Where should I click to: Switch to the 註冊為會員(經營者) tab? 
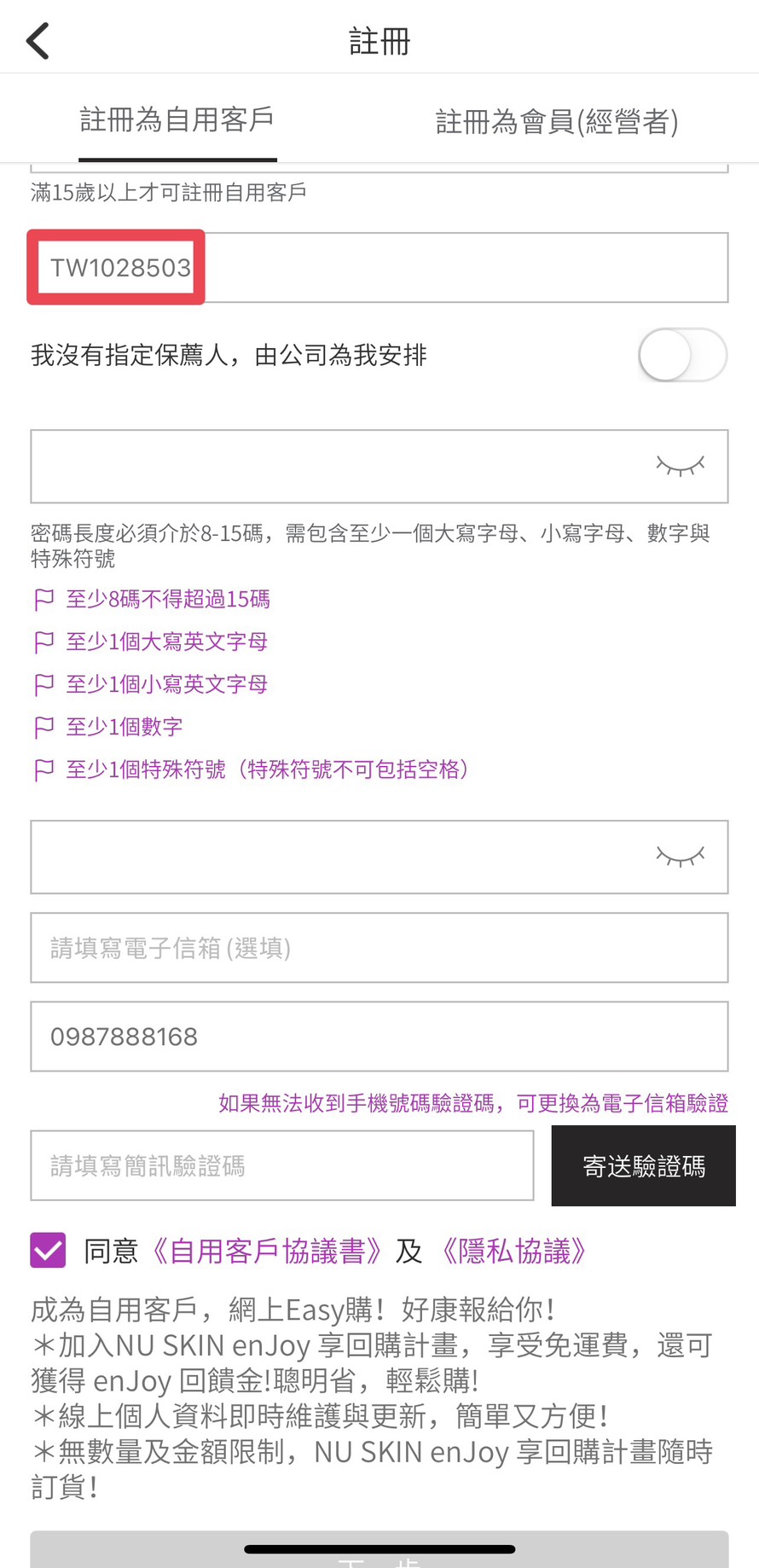[x=556, y=119]
